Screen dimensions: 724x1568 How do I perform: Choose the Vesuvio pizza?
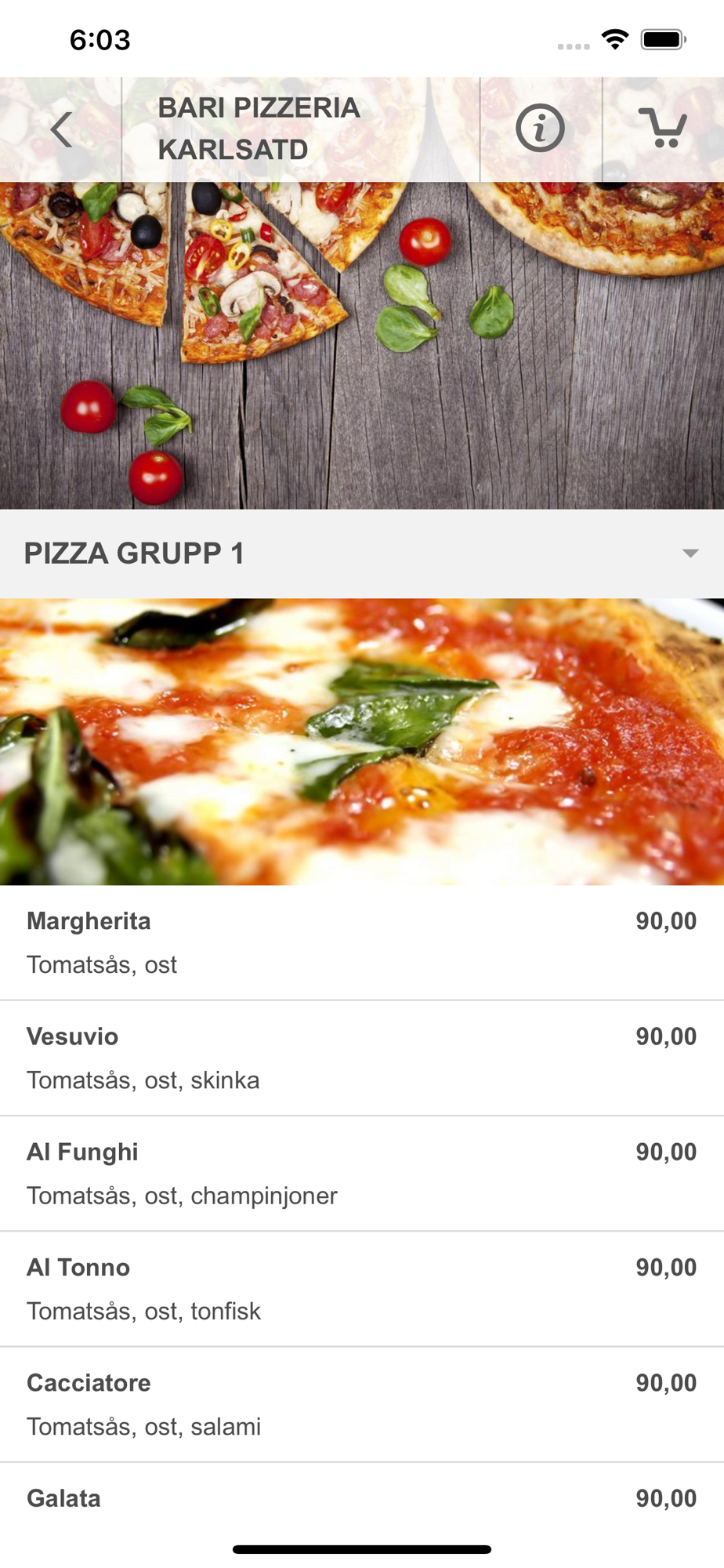(x=362, y=1058)
